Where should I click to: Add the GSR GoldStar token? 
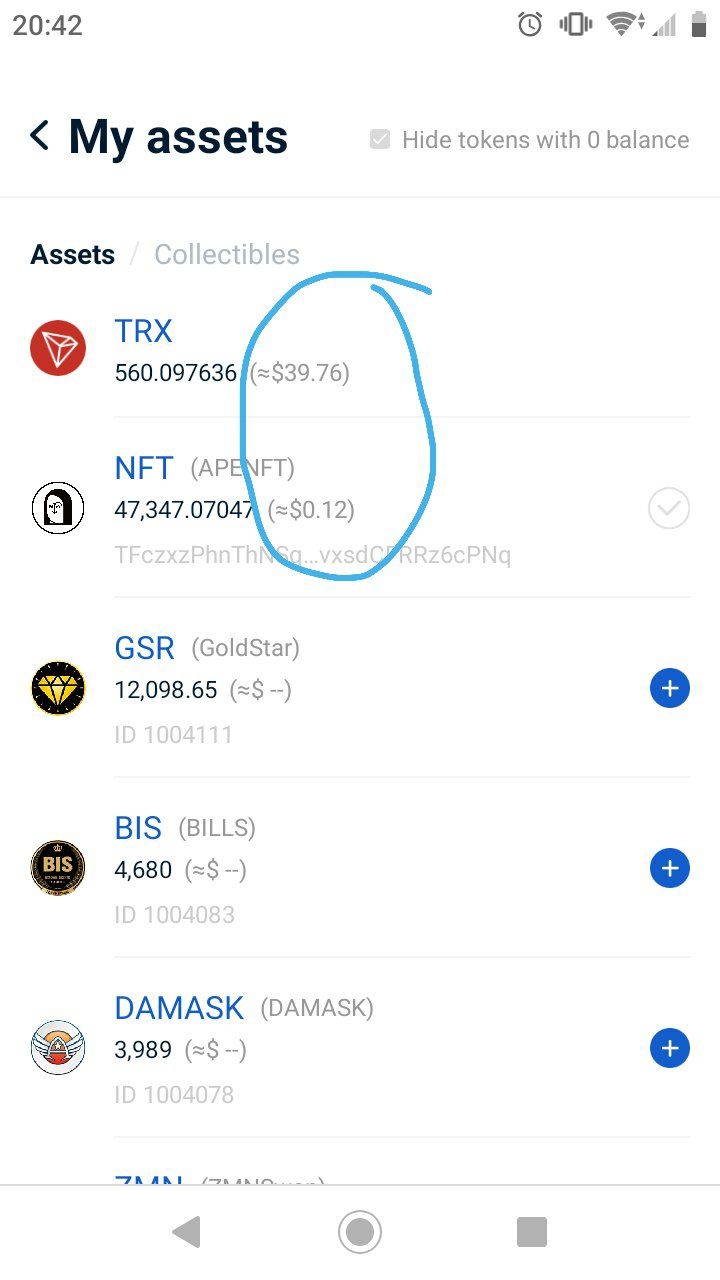click(670, 688)
